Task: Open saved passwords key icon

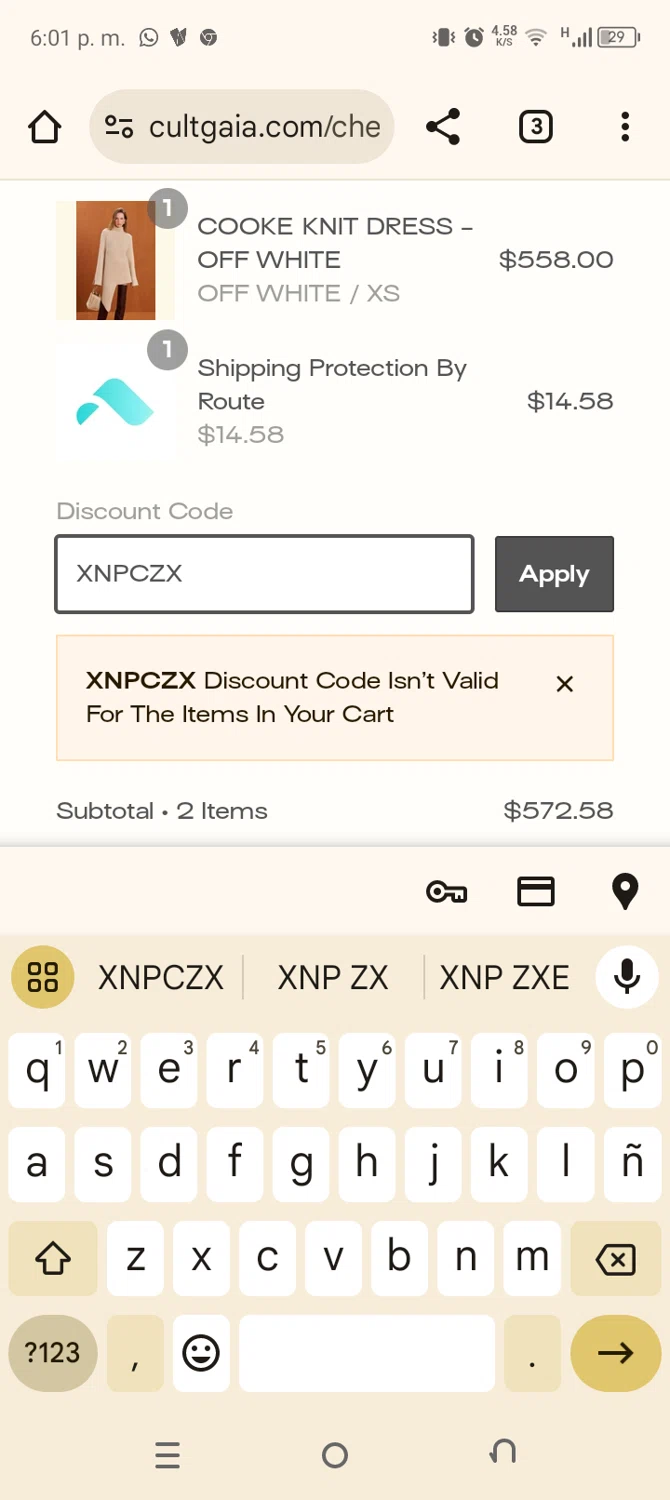Action: point(446,891)
